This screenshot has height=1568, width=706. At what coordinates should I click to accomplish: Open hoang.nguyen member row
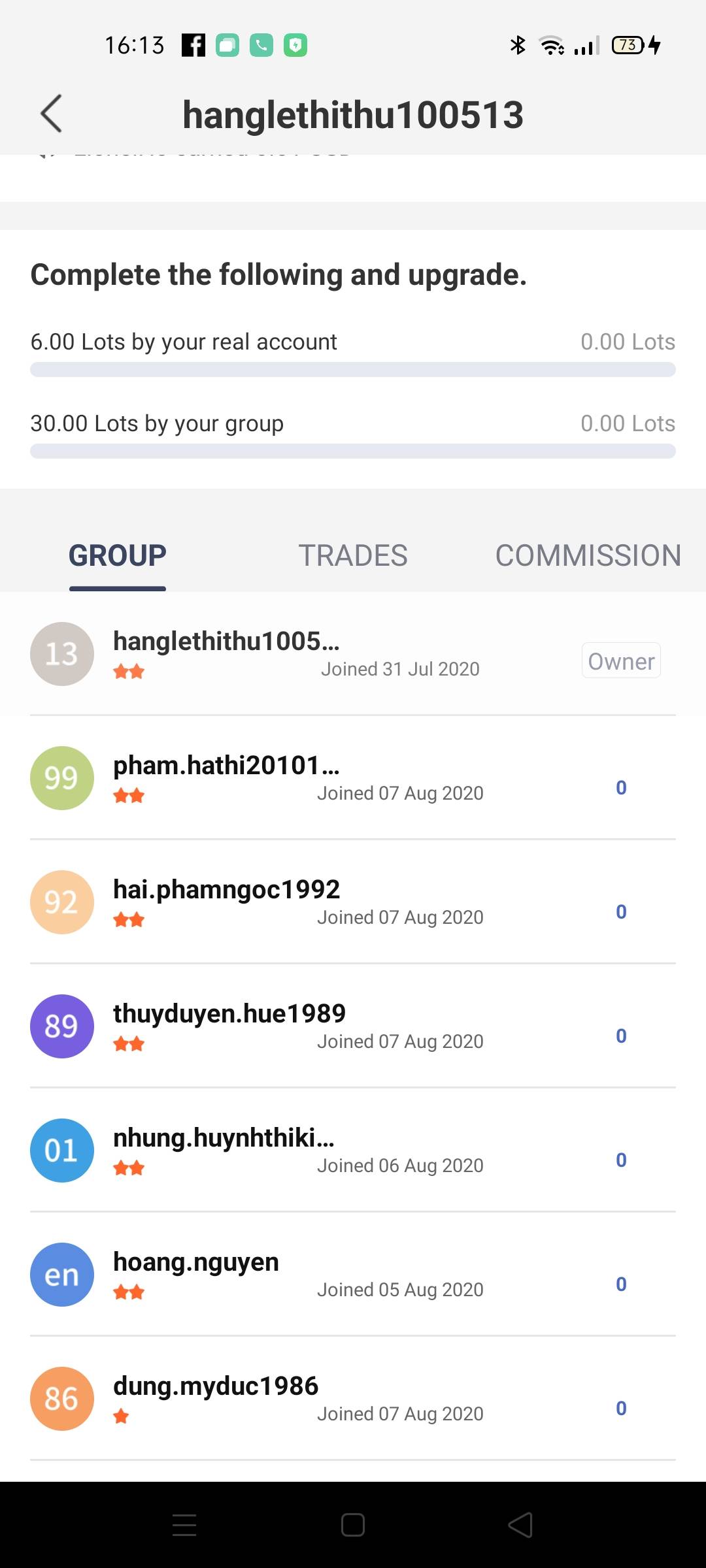point(353,1274)
